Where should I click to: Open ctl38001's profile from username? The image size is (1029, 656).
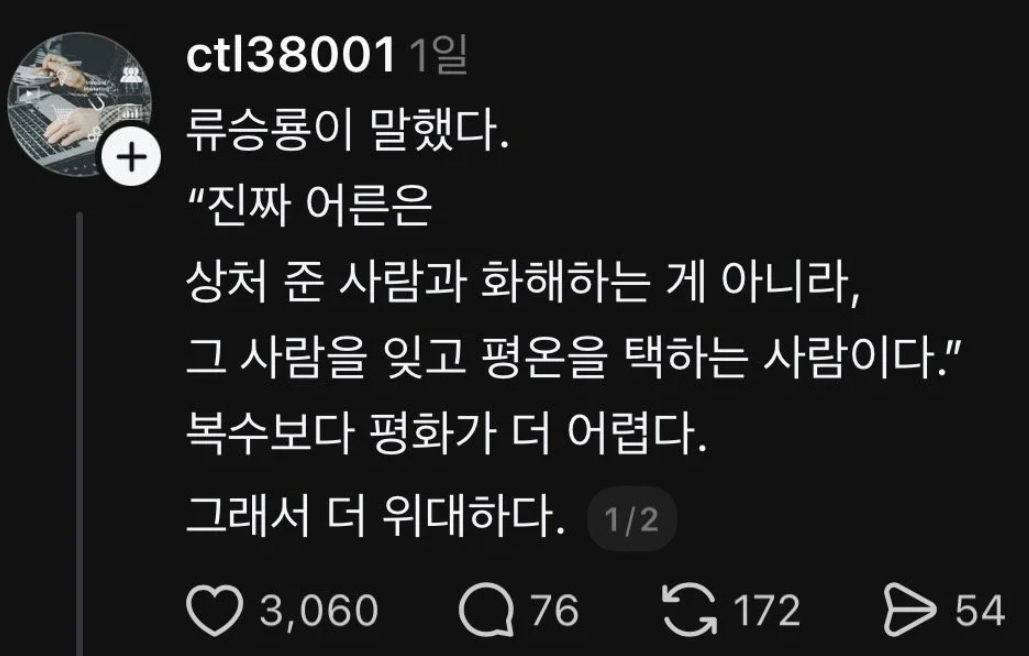tap(292, 59)
